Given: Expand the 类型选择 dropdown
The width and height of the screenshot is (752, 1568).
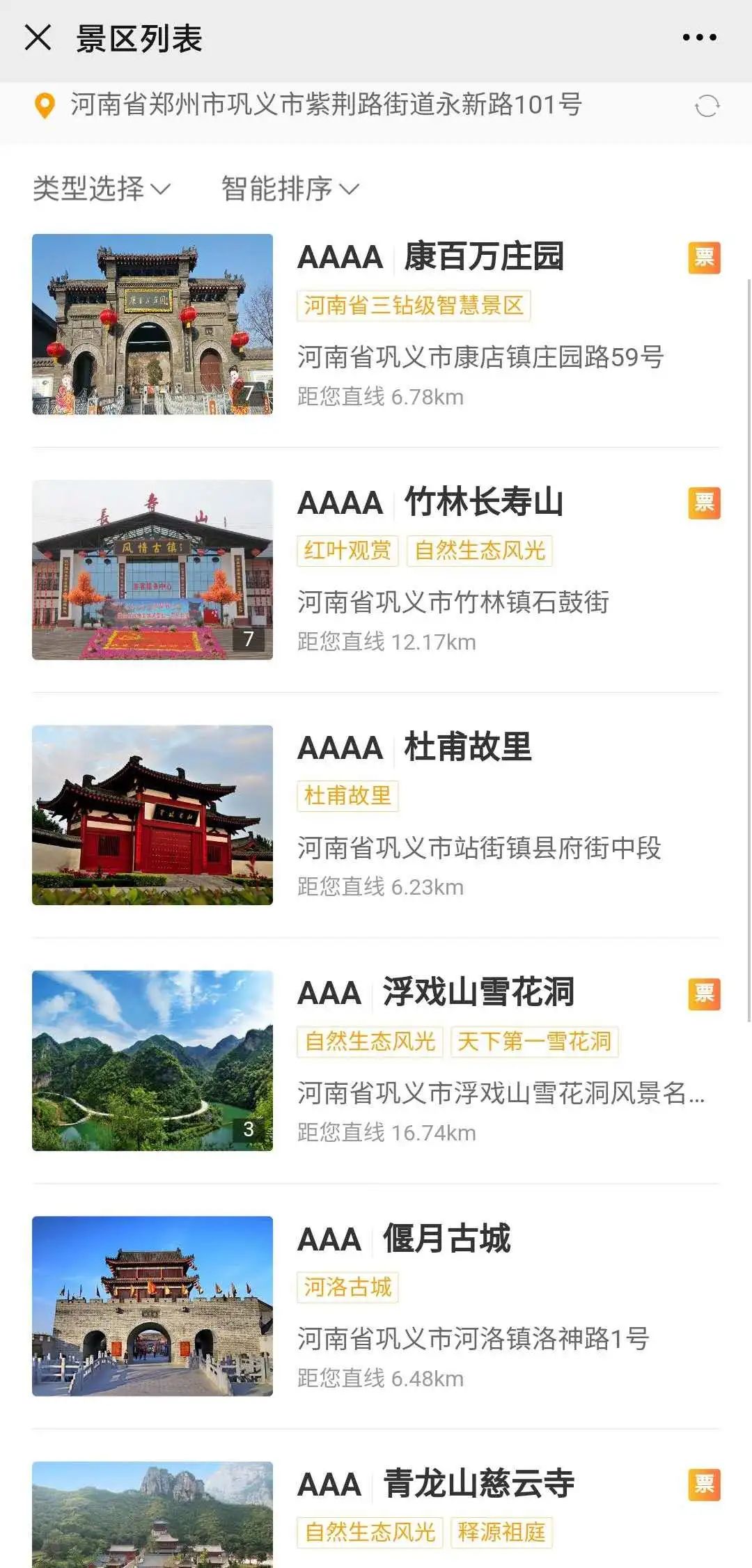Looking at the screenshot, I should pyautogui.click(x=102, y=189).
